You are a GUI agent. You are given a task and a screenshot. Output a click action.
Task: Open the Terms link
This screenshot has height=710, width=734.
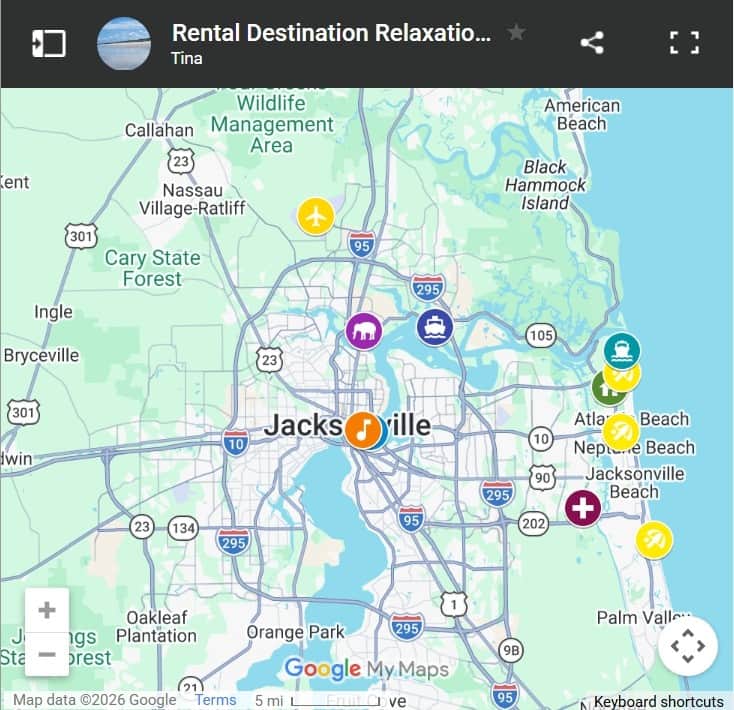(216, 700)
